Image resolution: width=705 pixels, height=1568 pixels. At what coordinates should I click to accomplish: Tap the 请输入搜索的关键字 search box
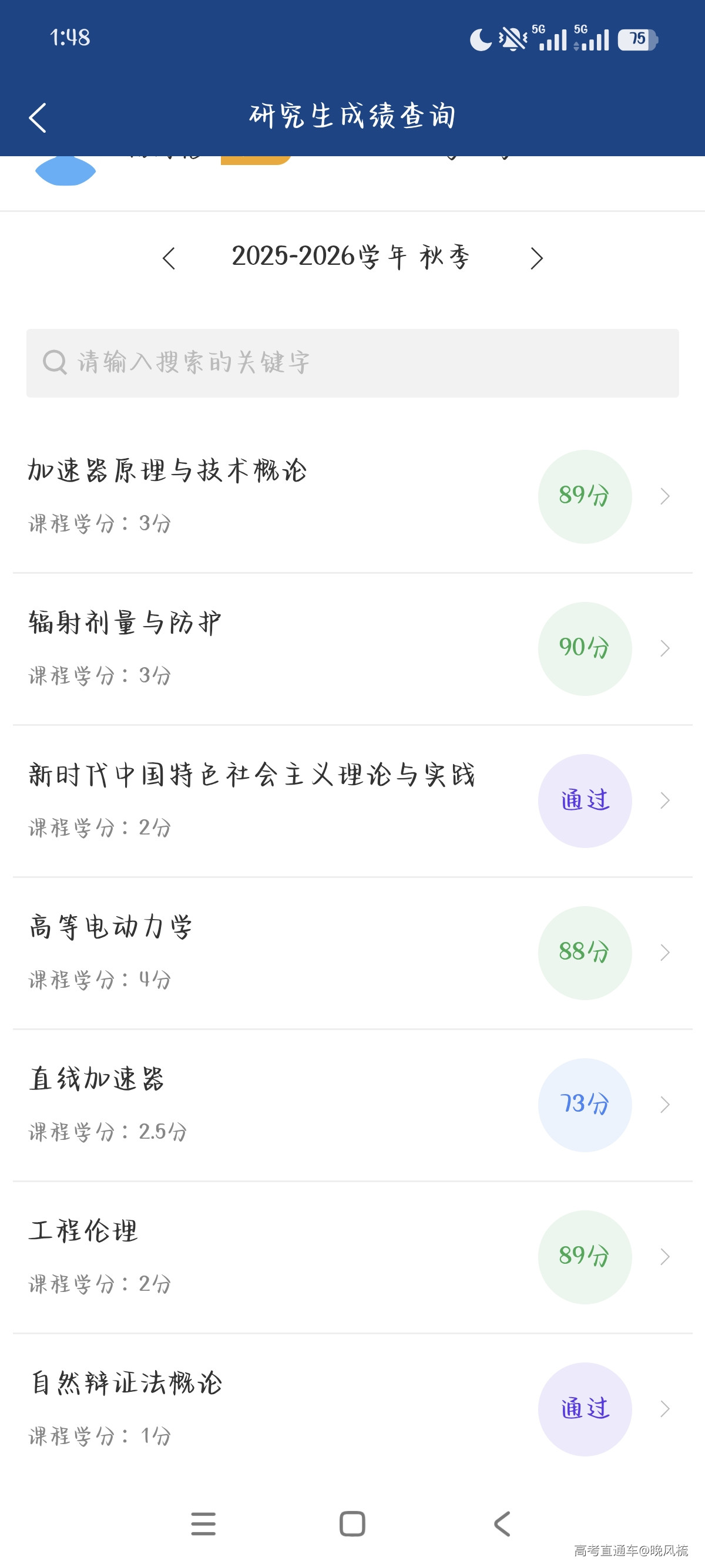click(352, 364)
